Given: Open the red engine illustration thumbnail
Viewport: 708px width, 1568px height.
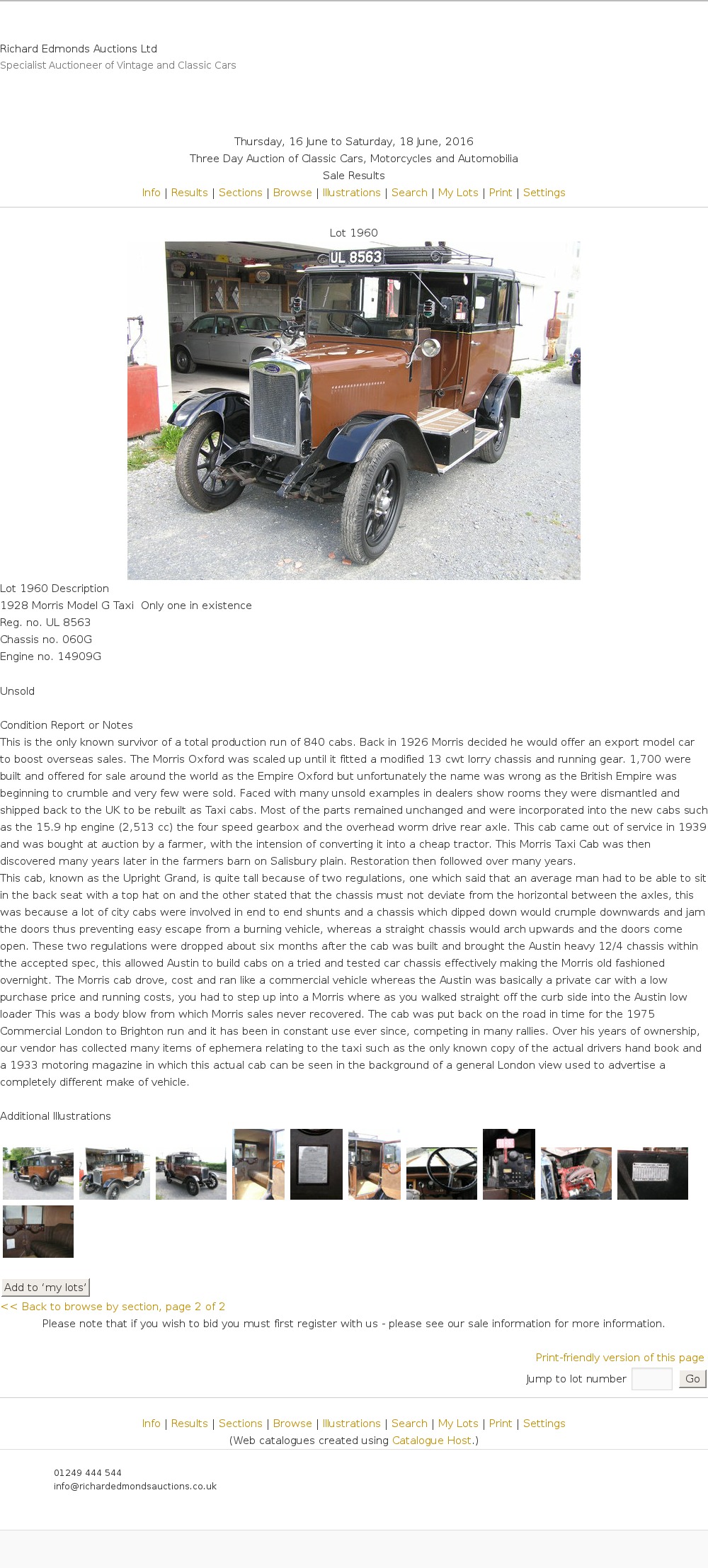Looking at the screenshot, I should pyautogui.click(x=576, y=1174).
